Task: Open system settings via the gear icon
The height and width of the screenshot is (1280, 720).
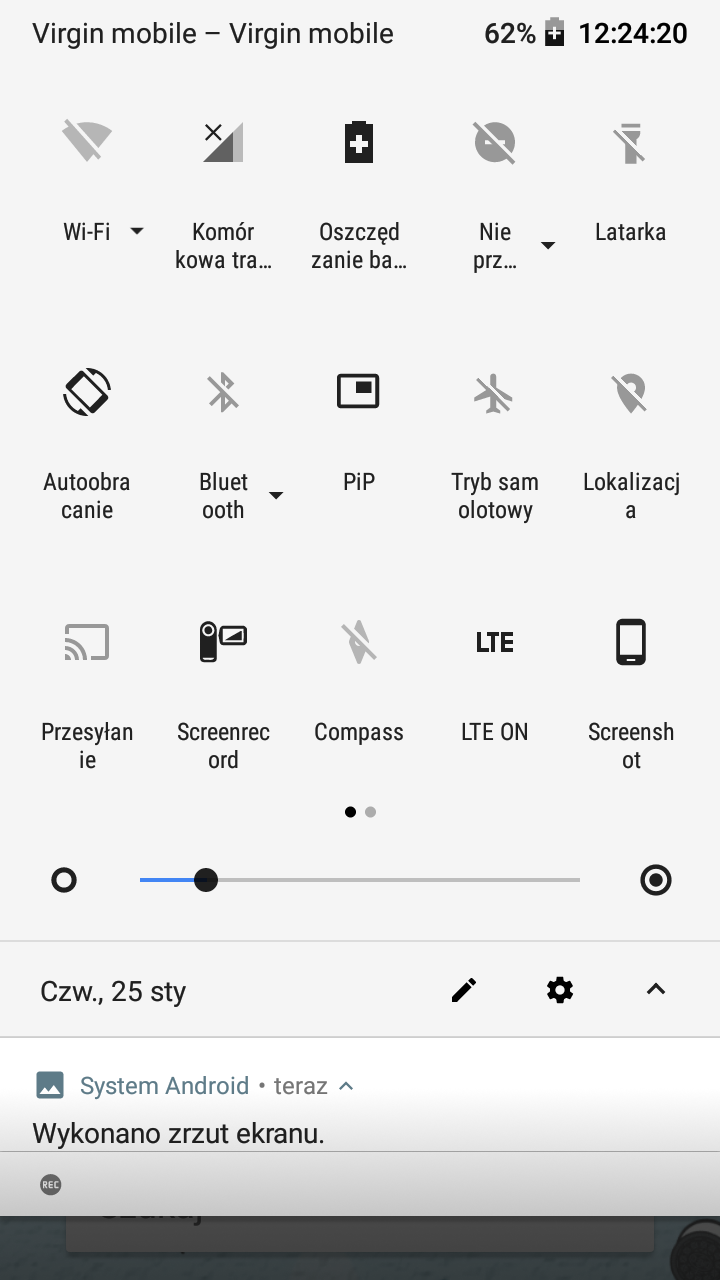Action: click(560, 990)
